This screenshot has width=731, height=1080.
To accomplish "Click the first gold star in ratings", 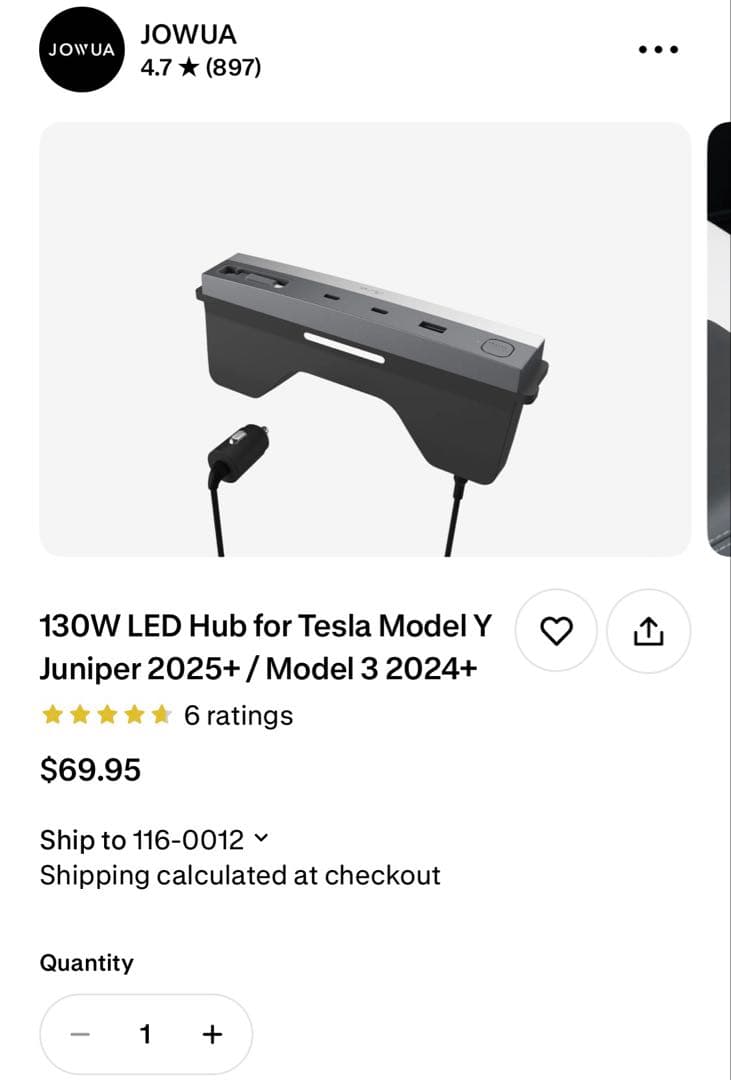I will point(50,715).
